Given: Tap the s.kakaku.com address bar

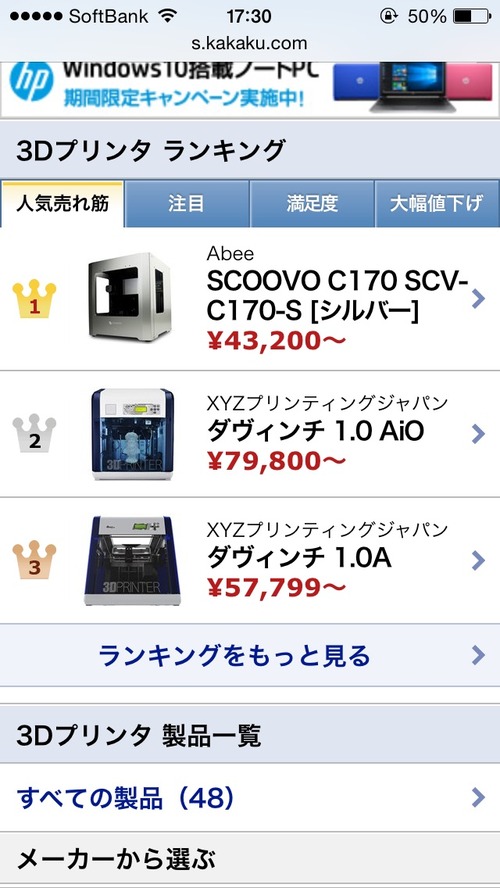Looking at the screenshot, I should tap(250, 43).
